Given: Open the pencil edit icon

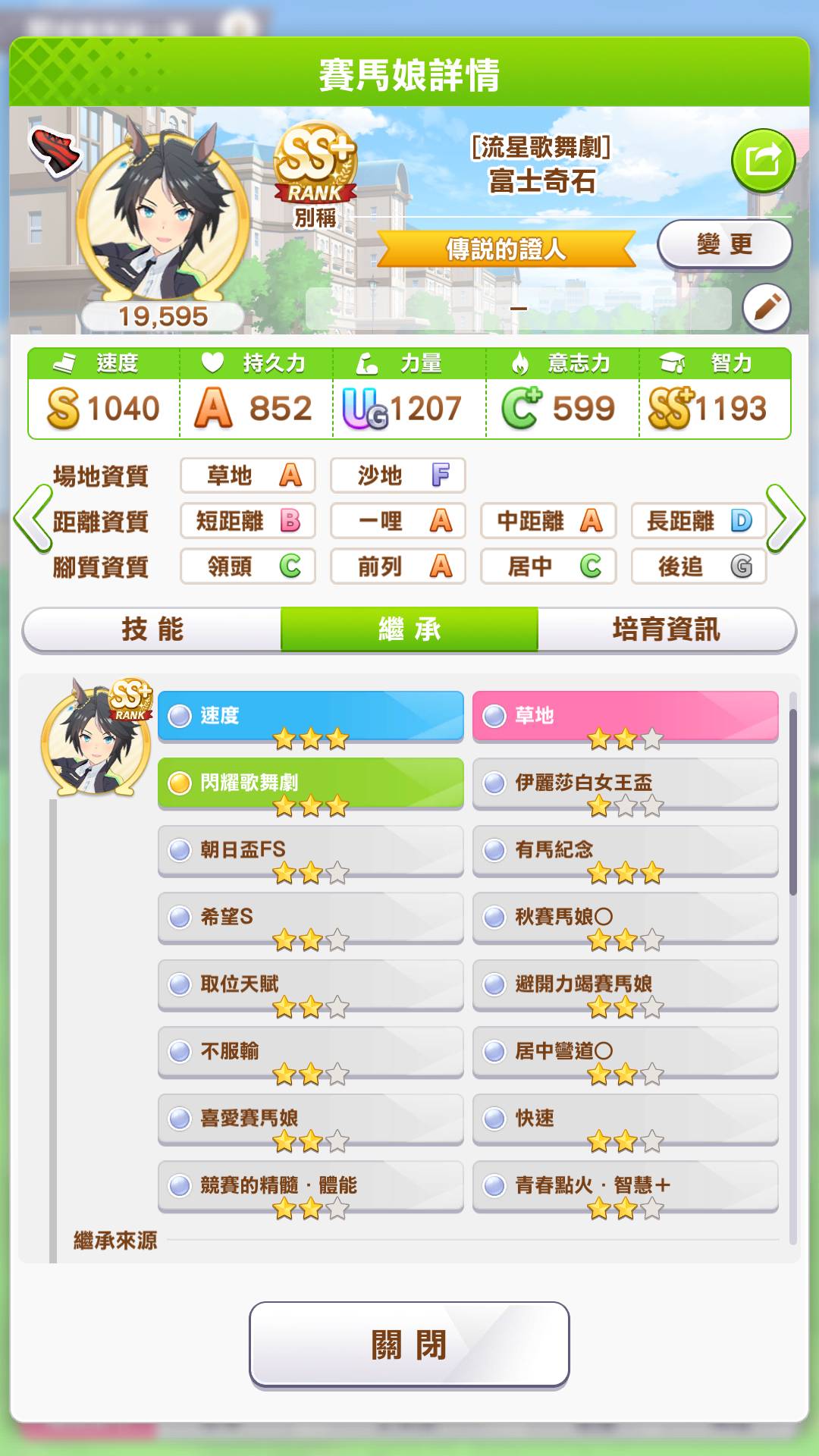Looking at the screenshot, I should [766, 308].
